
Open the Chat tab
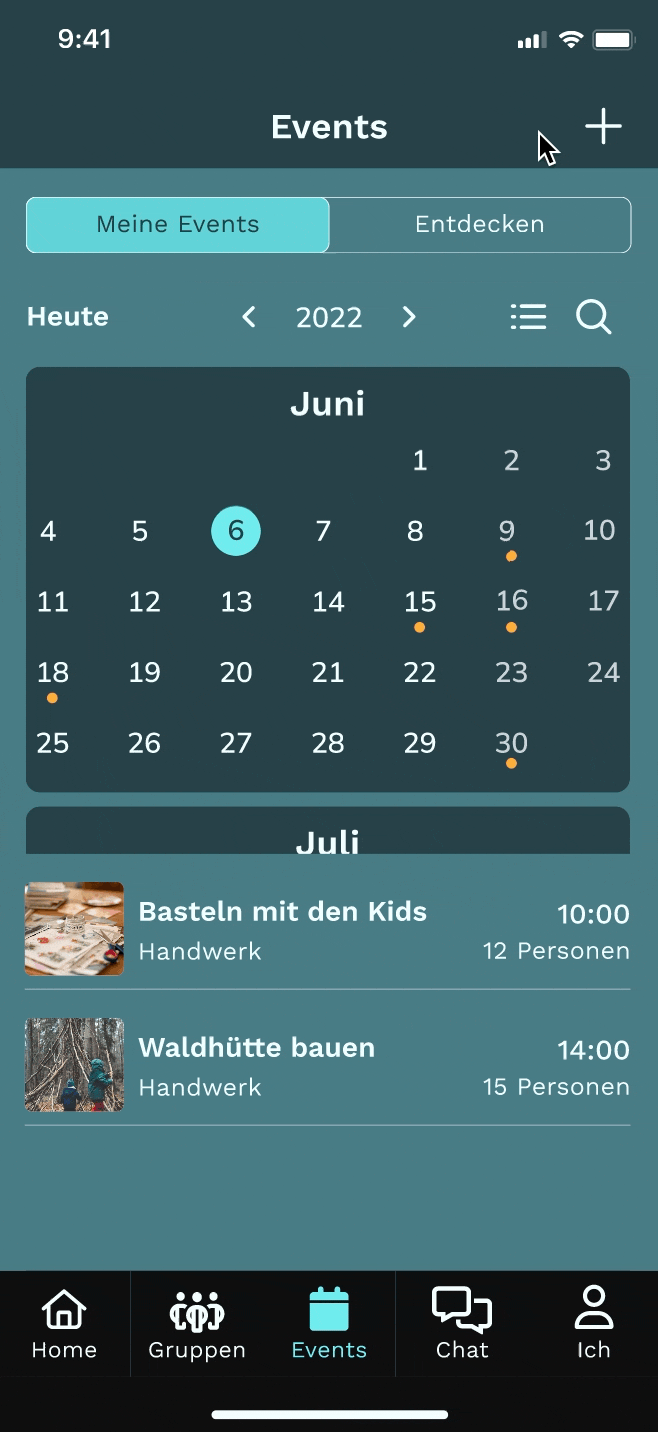tap(462, 1323)
